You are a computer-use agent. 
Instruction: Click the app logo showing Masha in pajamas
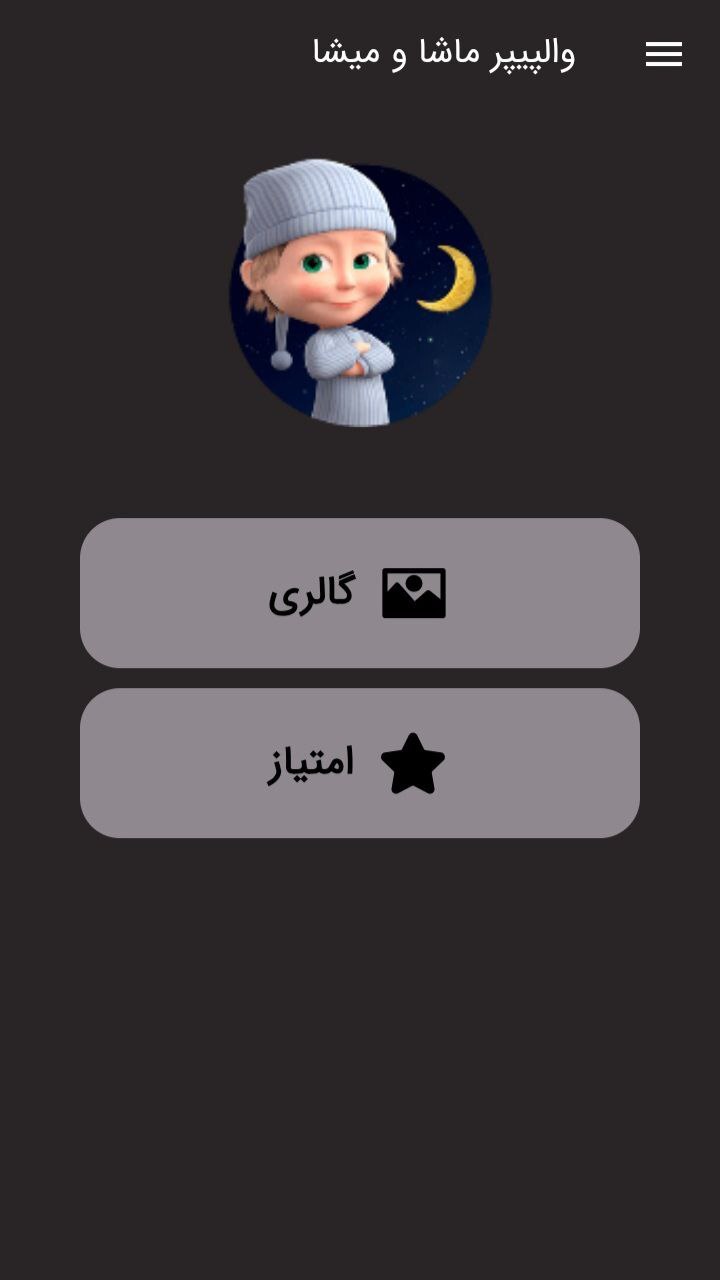tap(360, 293)
